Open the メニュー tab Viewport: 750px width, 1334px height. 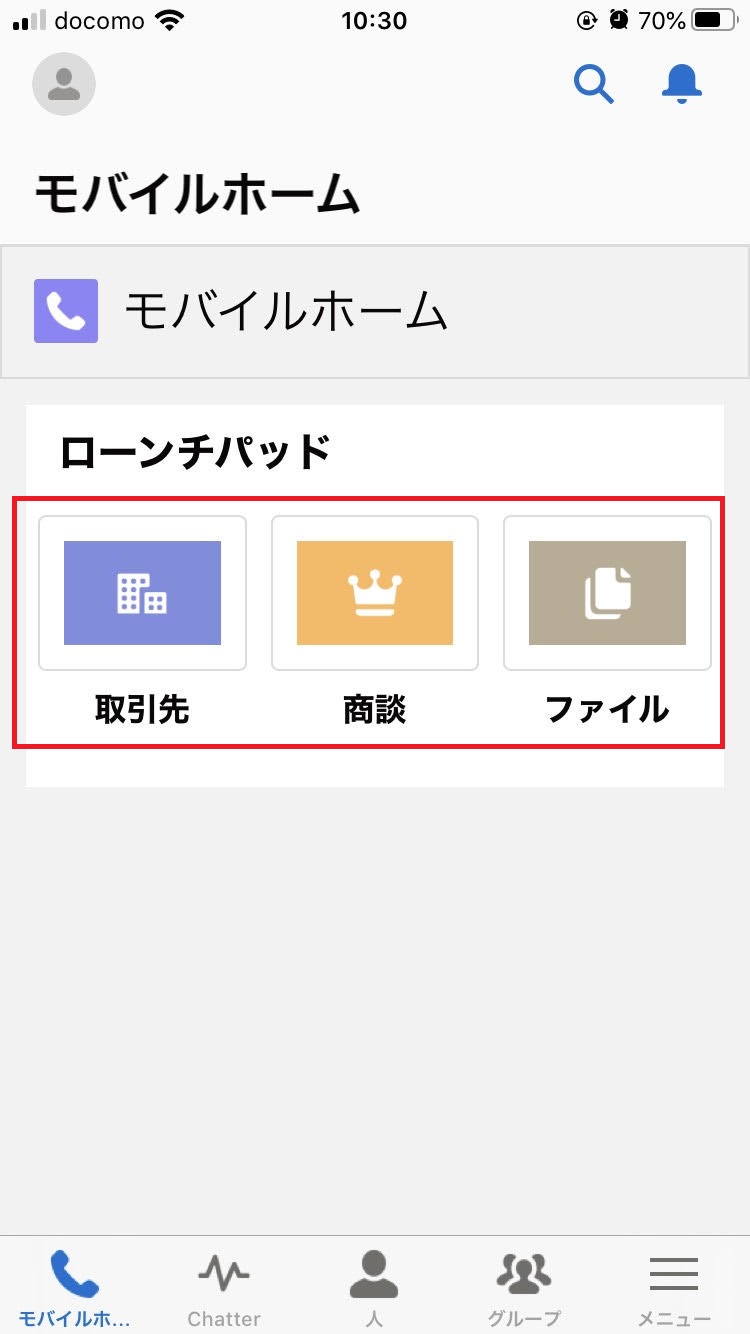[x=674, y=1286]
